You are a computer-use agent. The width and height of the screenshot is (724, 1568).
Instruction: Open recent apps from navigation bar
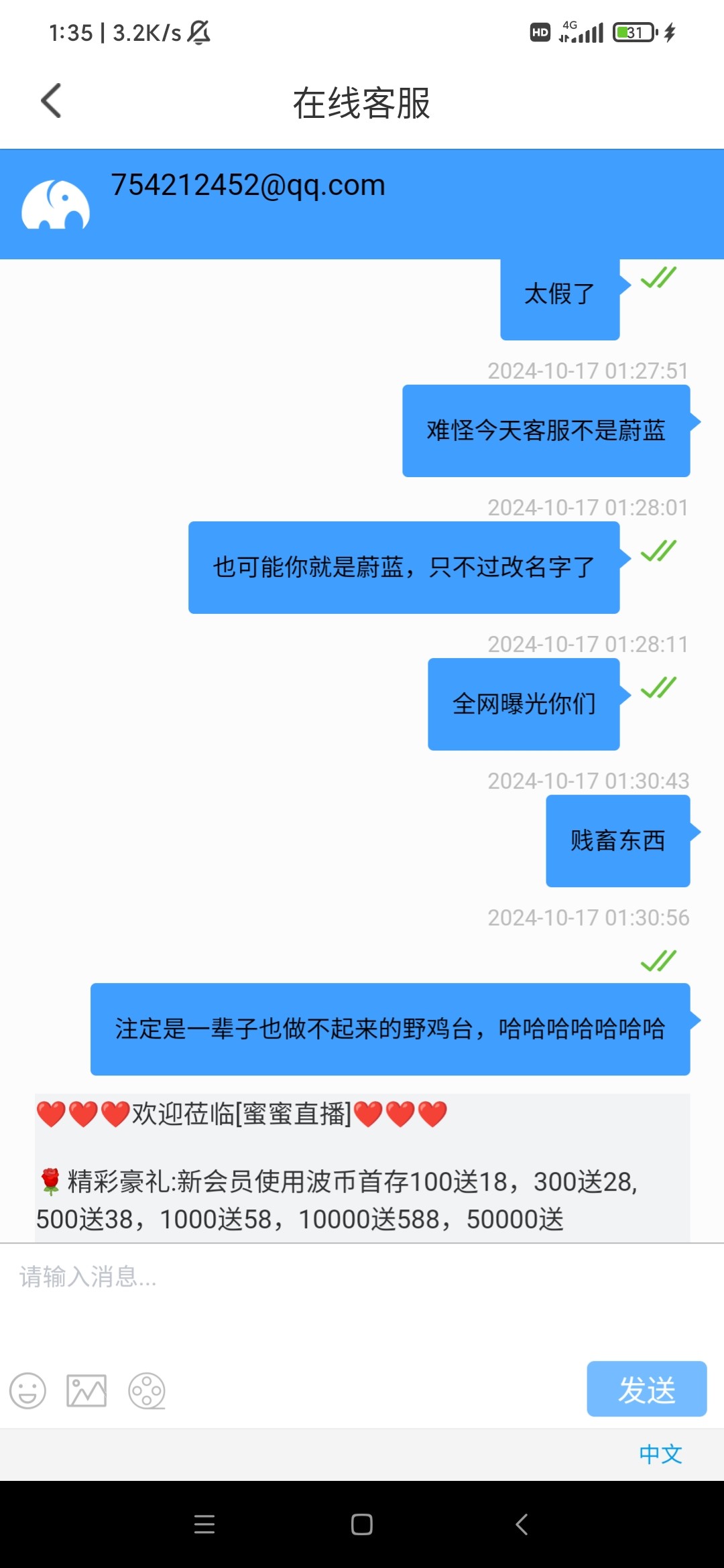point(204,1525)
